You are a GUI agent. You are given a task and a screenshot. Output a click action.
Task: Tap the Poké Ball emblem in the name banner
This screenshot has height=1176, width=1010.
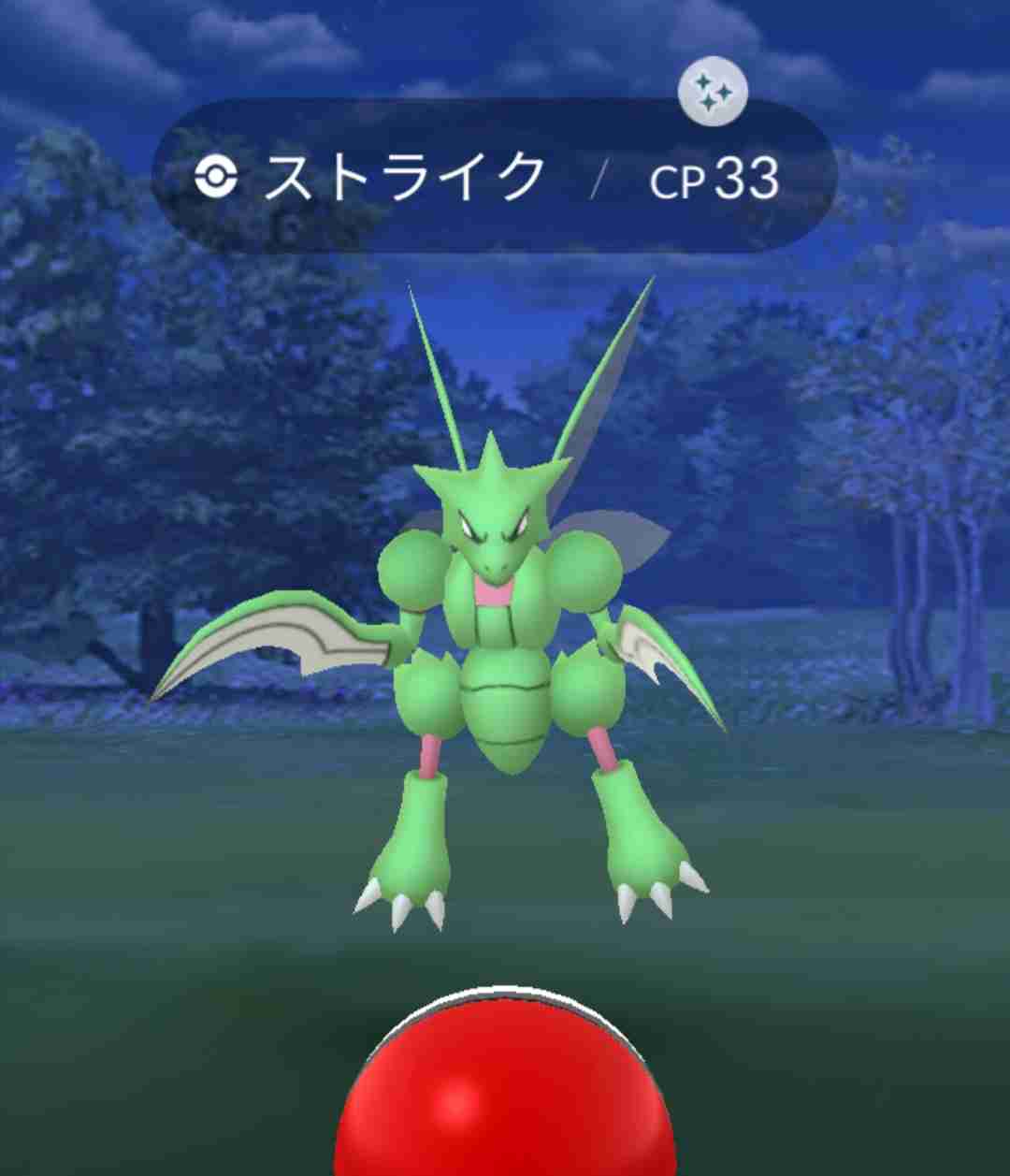pos(218,176)
